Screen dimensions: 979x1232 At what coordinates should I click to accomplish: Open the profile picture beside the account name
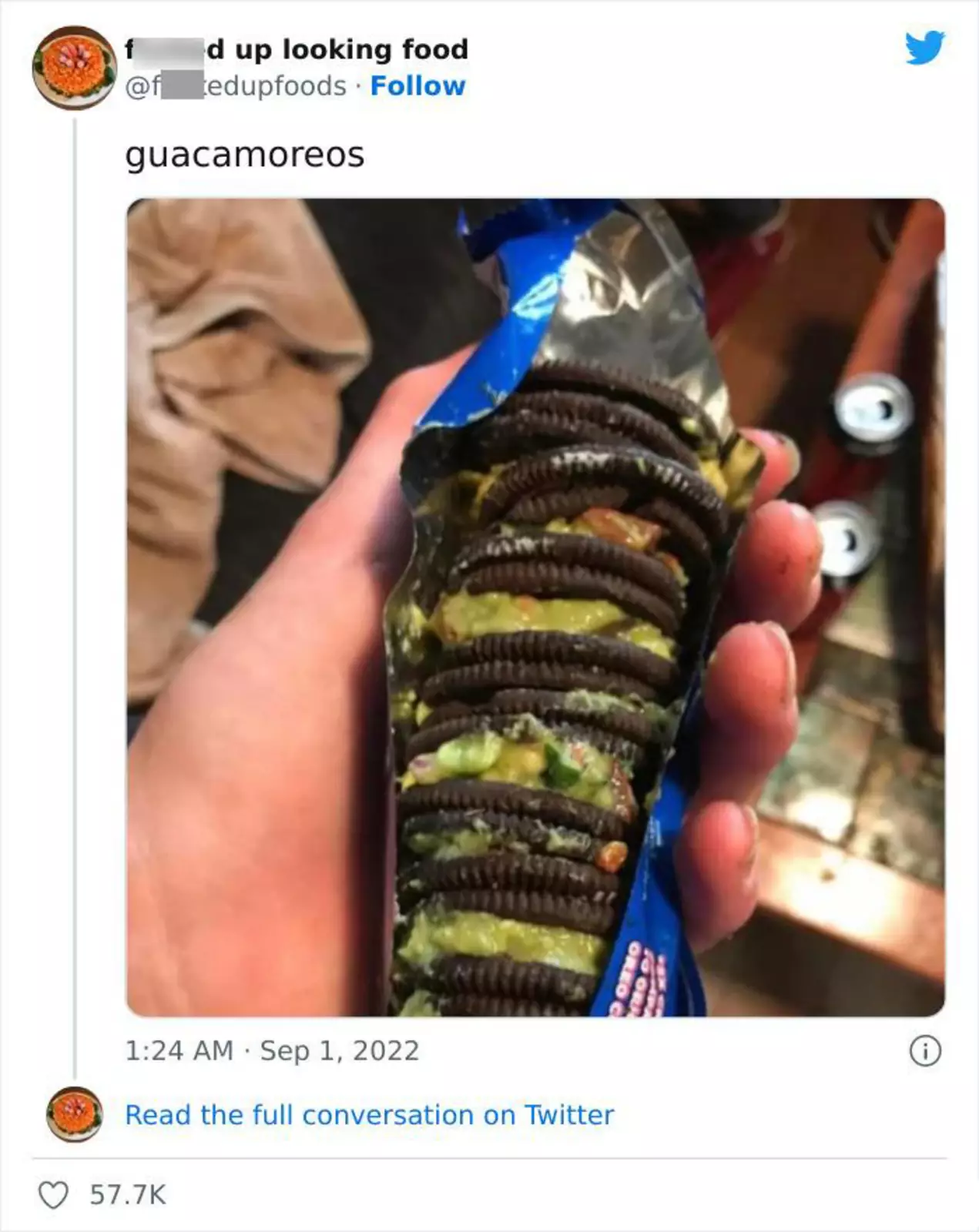[75, 69]
